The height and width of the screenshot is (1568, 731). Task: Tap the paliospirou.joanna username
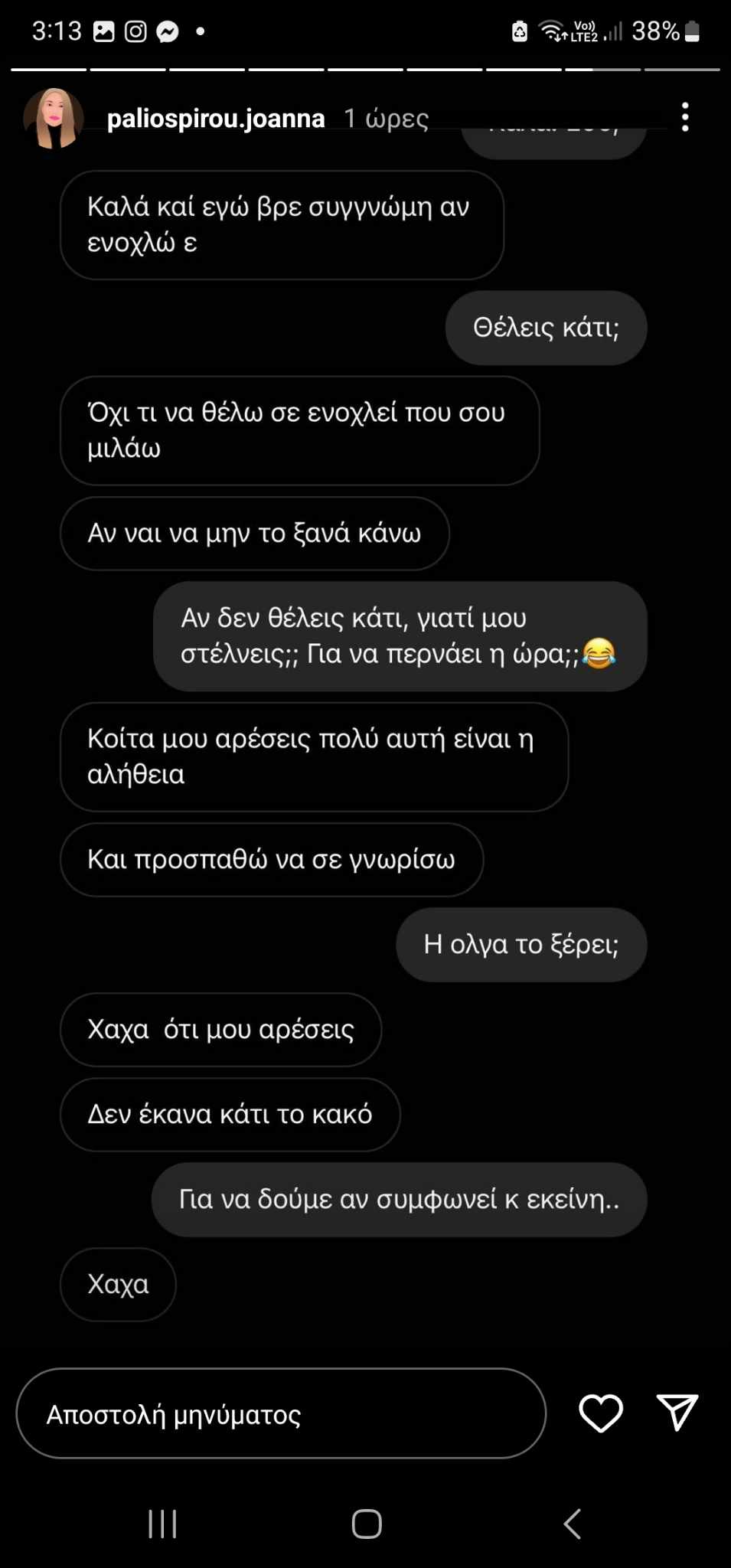(216, 118)
